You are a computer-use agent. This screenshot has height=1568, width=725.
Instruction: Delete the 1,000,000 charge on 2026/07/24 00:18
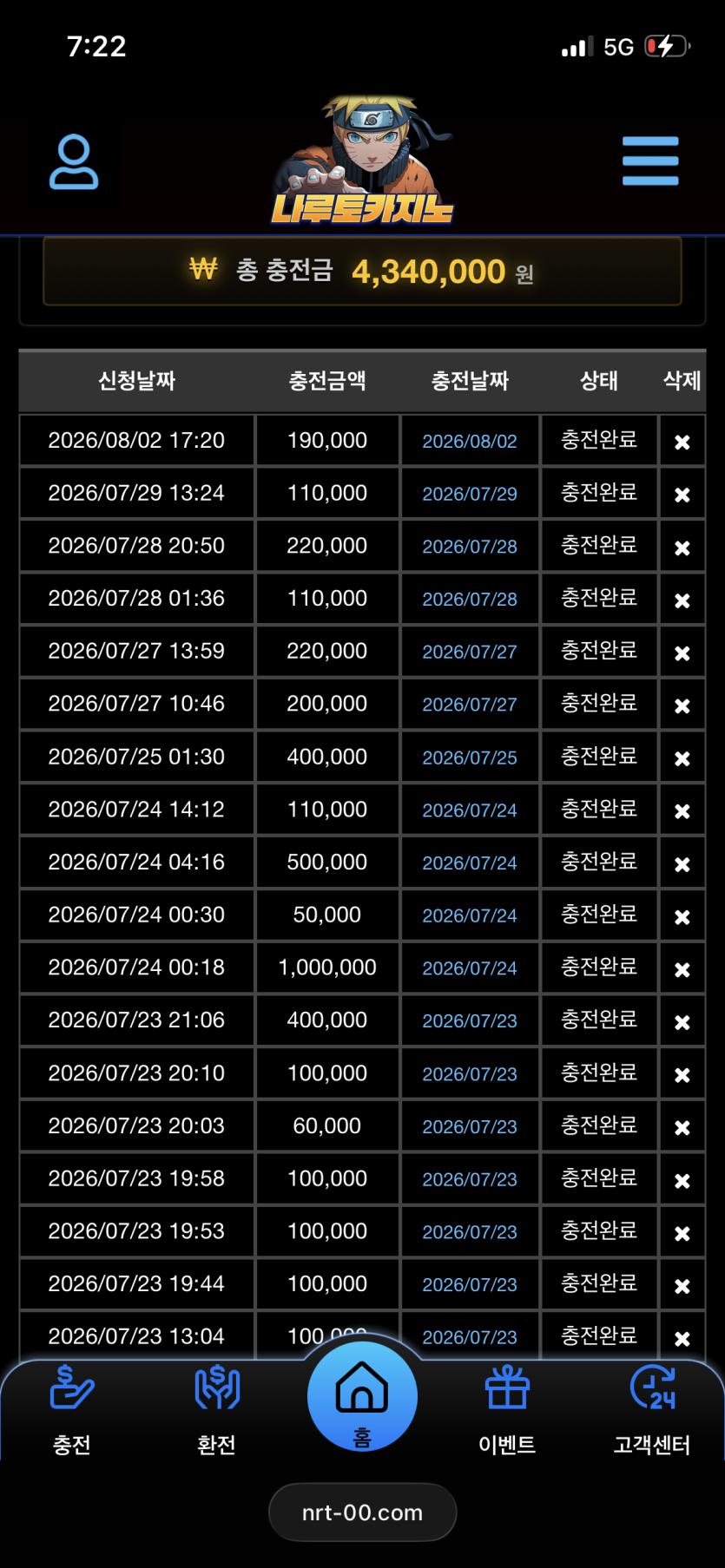point(682,969)
